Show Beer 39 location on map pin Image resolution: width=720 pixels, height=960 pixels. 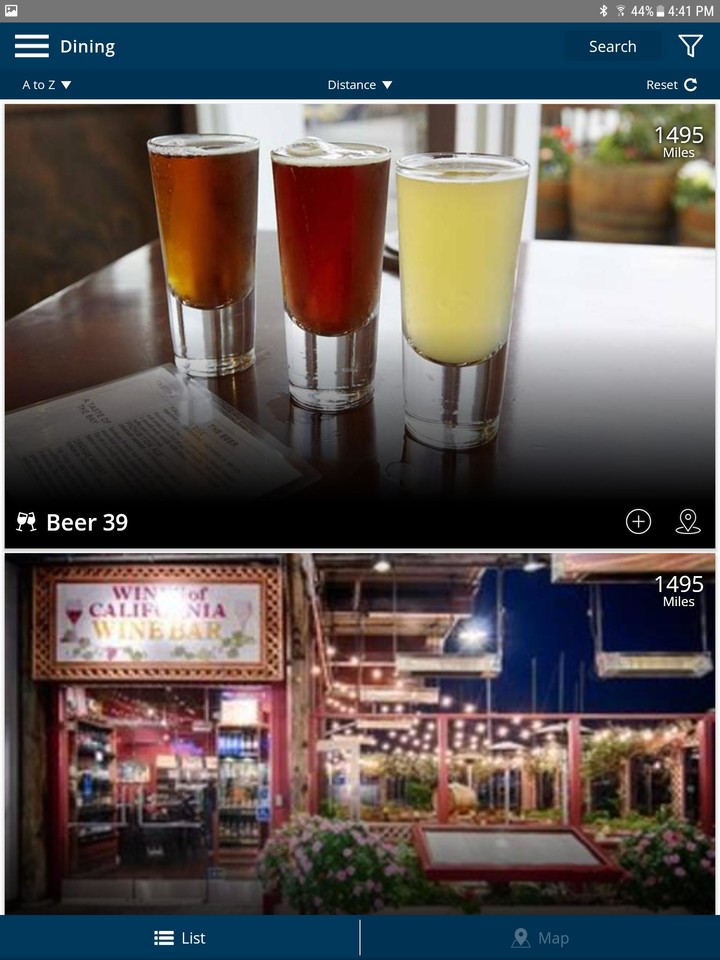click(688, 521)
